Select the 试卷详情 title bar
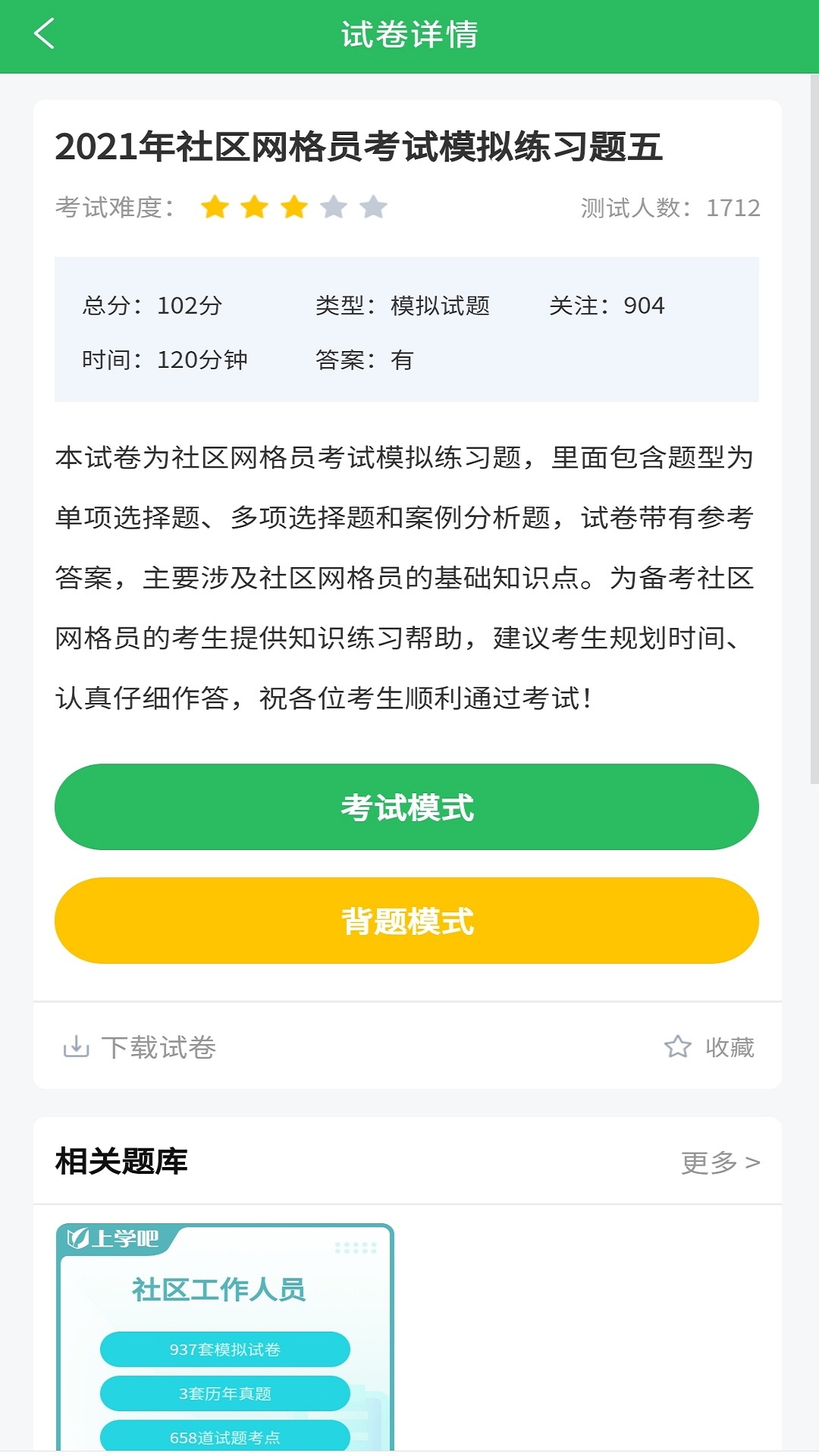The height and width of the screenshot is (1456, 819). coord(409,34)
